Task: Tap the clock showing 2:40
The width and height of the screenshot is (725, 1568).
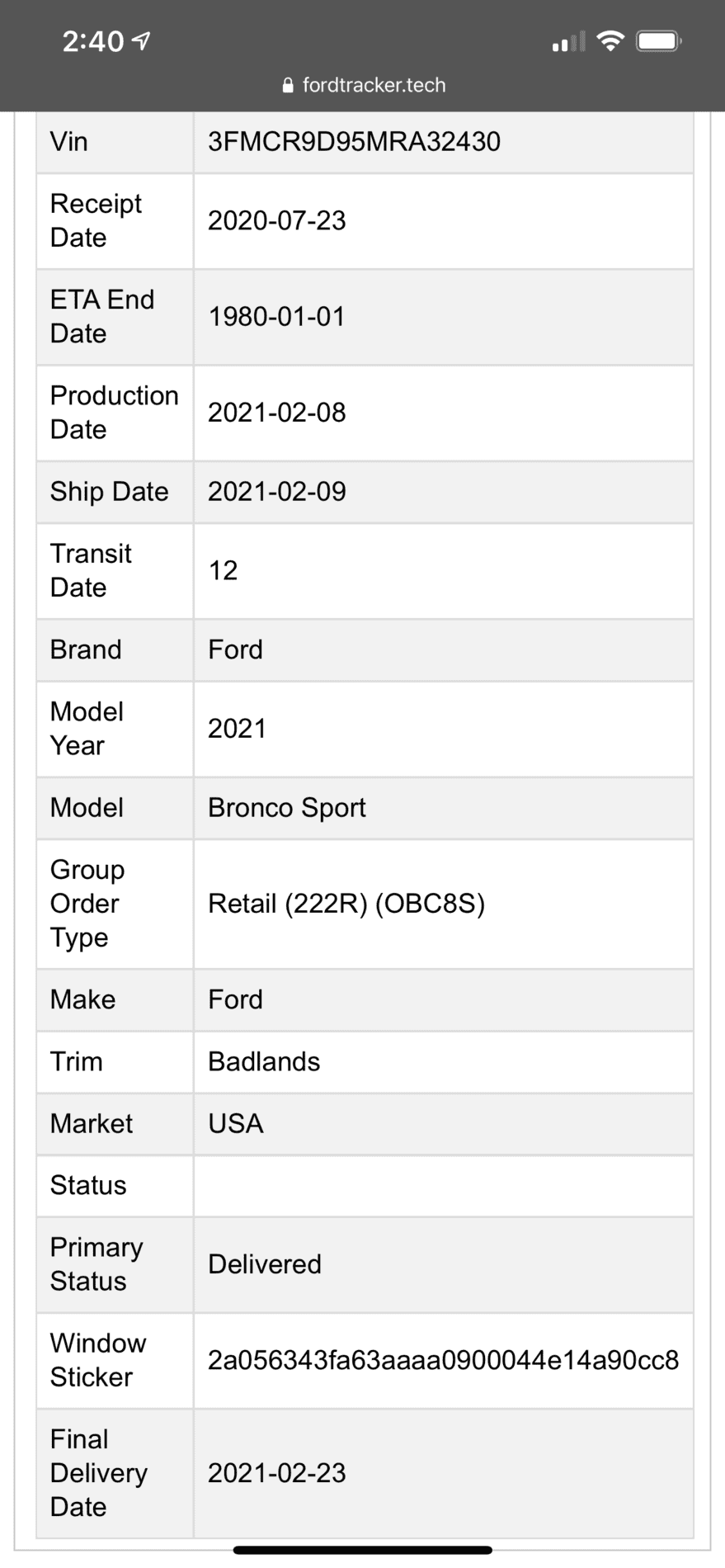Action: click(x=93, y=40)
